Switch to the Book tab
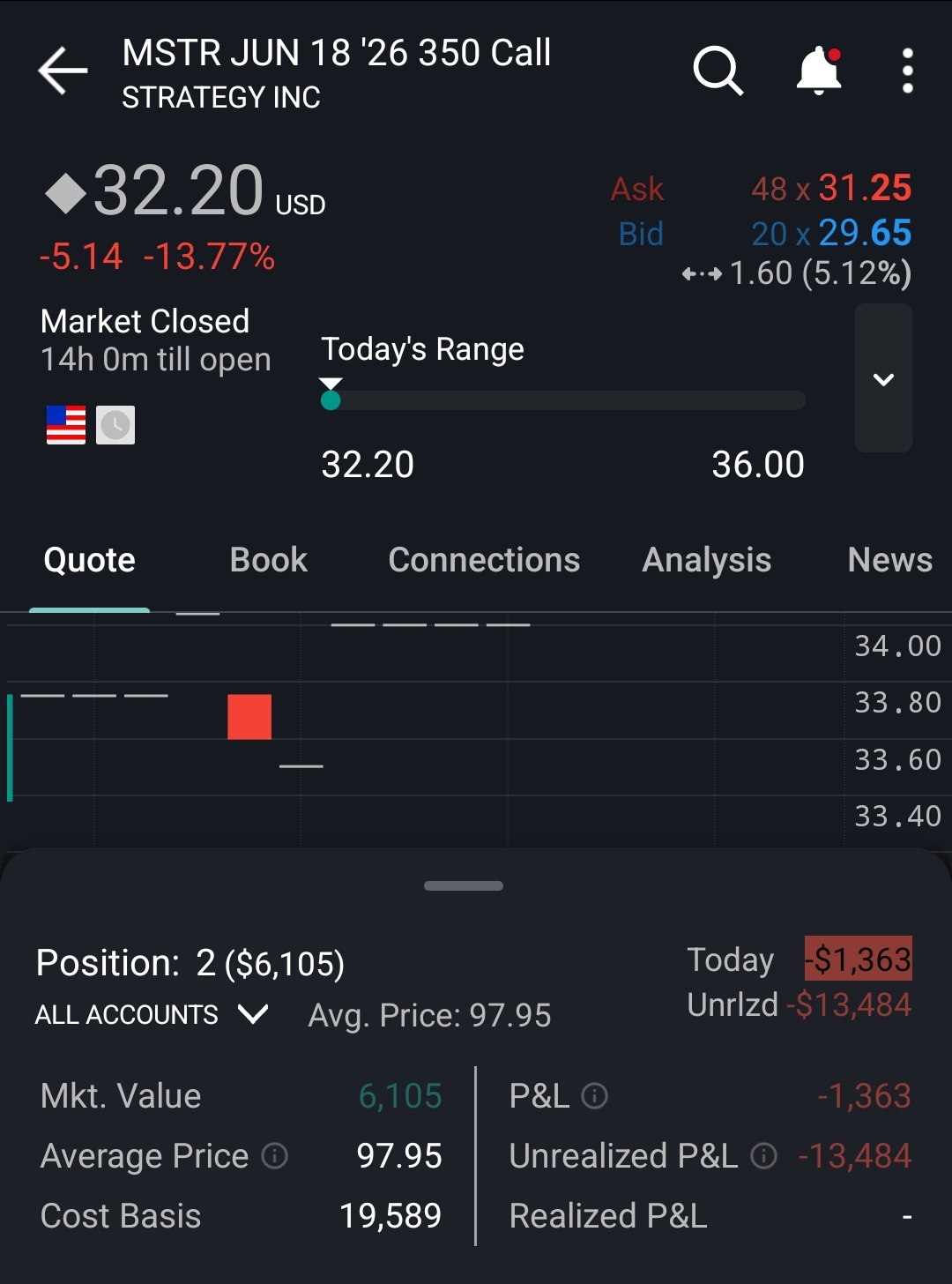This screenshot has height=1284, width=952. click(x=268, y=560)
